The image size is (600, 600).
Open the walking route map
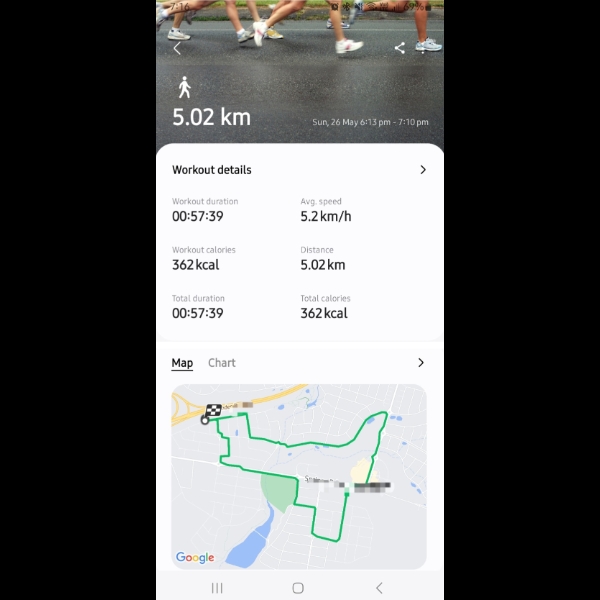(x=299, y=475)
